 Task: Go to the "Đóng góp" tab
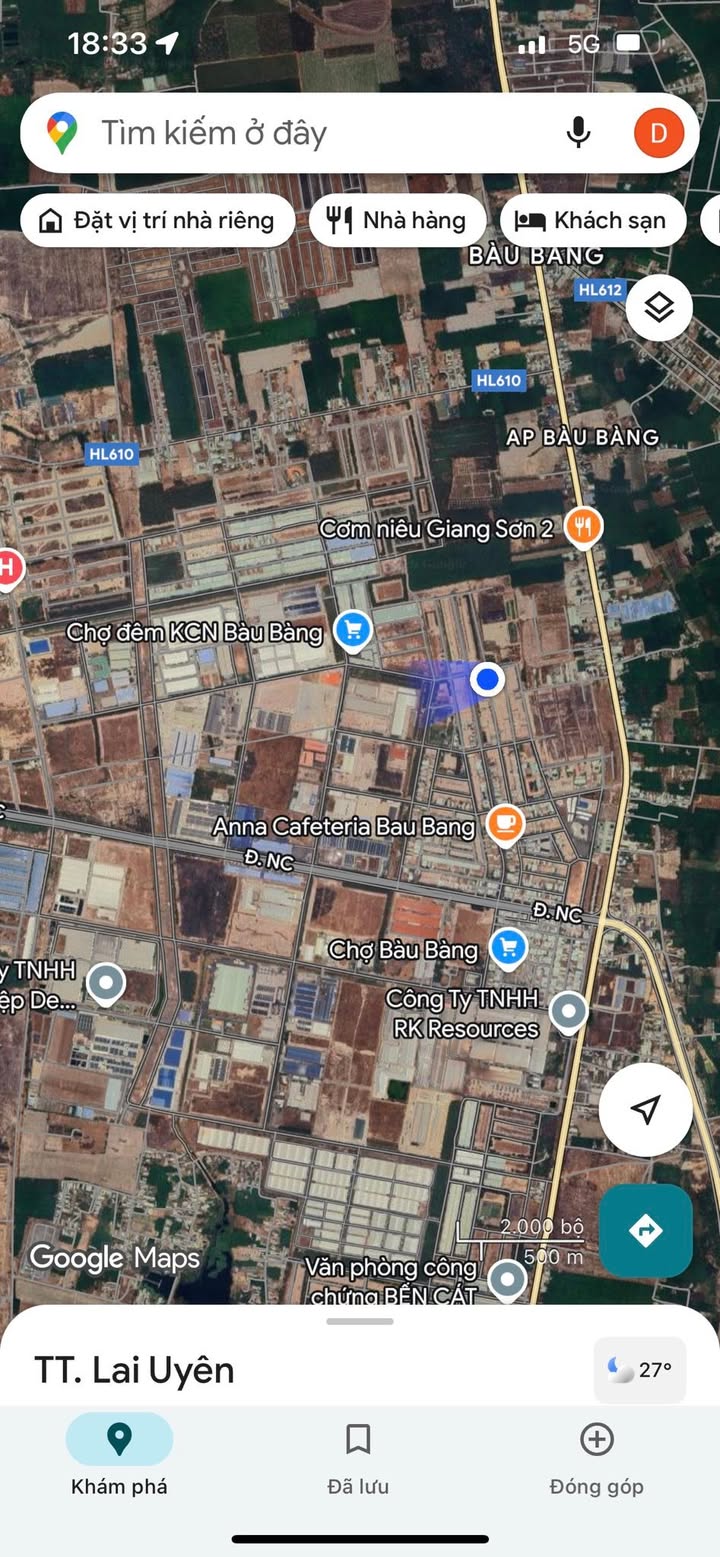point(596,1458)
